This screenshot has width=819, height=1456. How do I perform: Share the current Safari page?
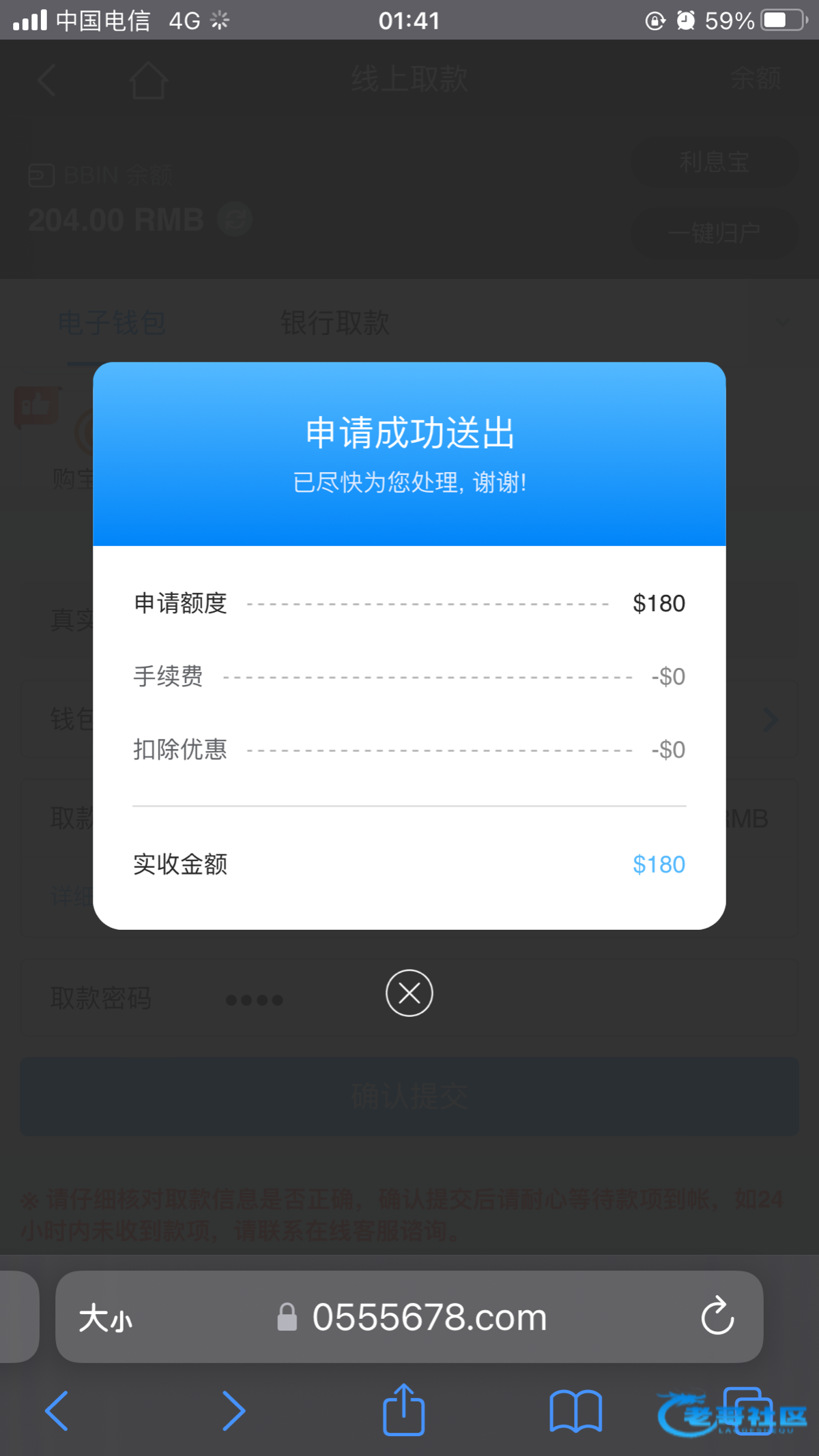point(403,1410)
